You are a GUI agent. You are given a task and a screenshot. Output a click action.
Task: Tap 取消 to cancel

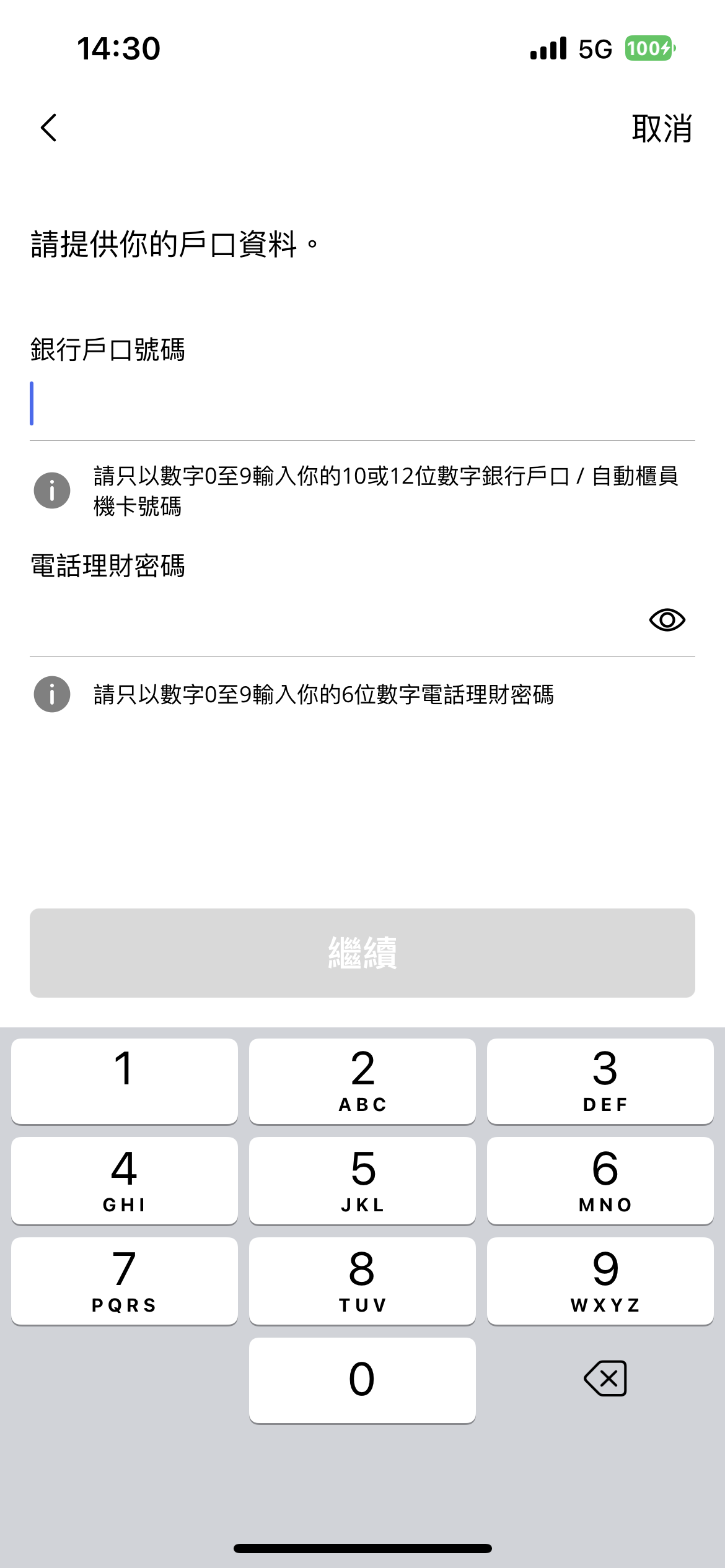(662, 128)
